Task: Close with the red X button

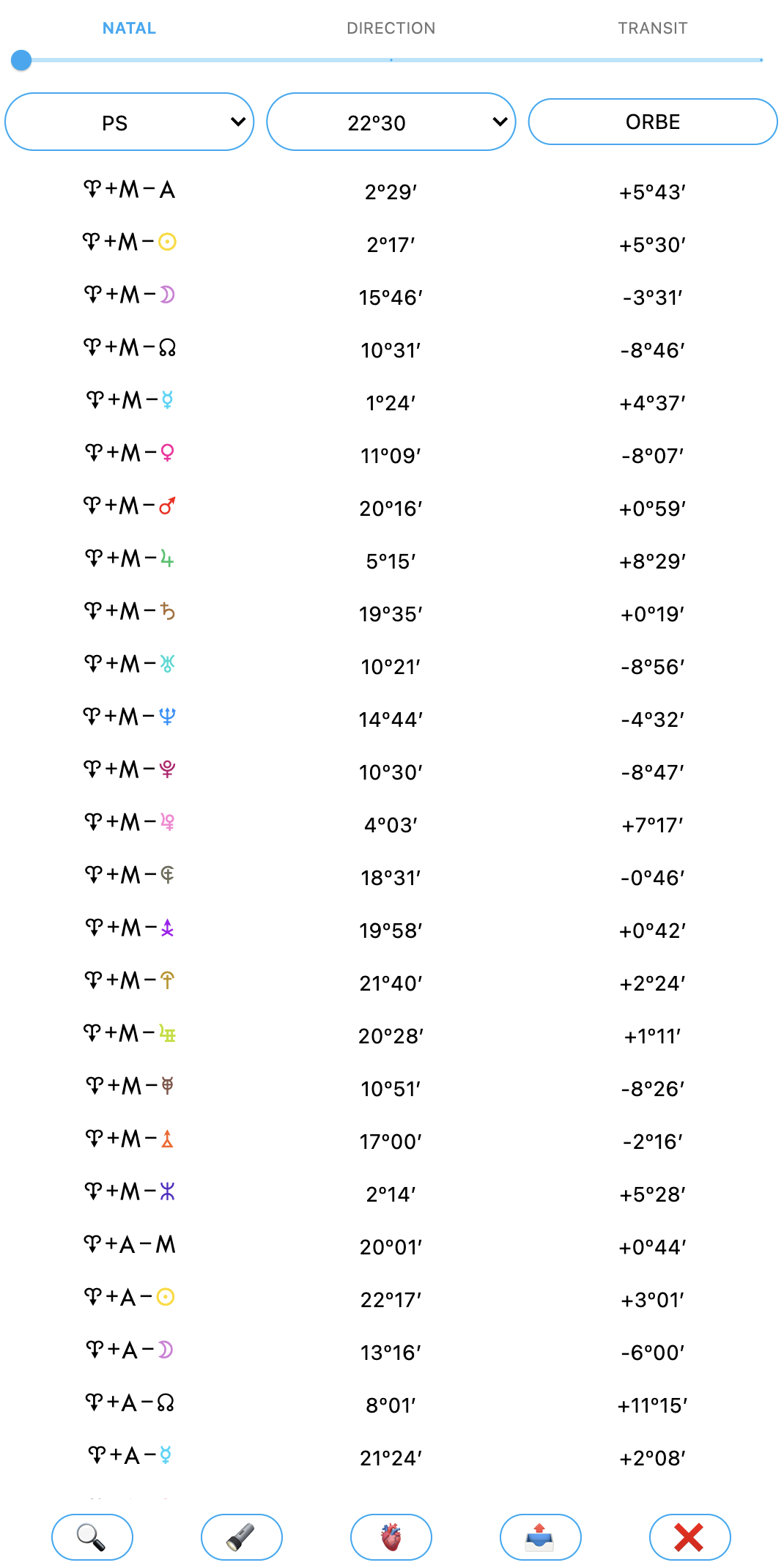Action: 689,1536
